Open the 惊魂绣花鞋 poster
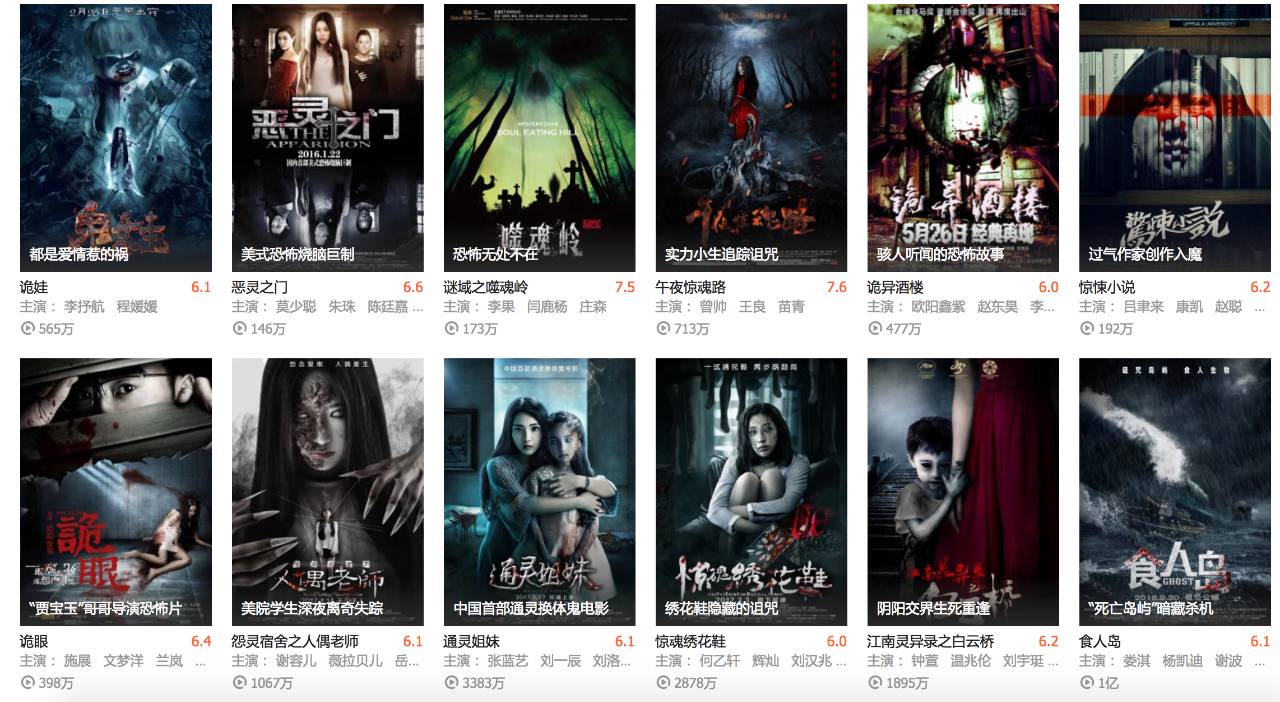 pyautogui.click(x=752, y=491)
